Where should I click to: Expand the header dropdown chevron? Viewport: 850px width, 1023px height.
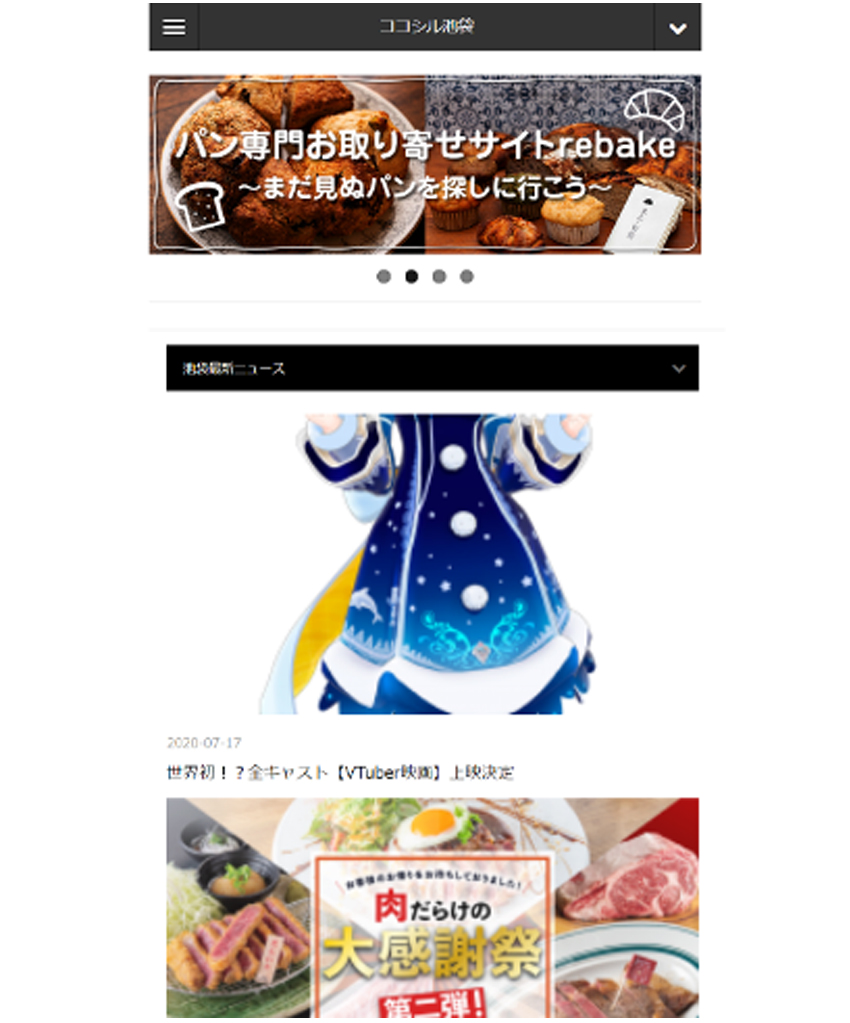(677, 28)
